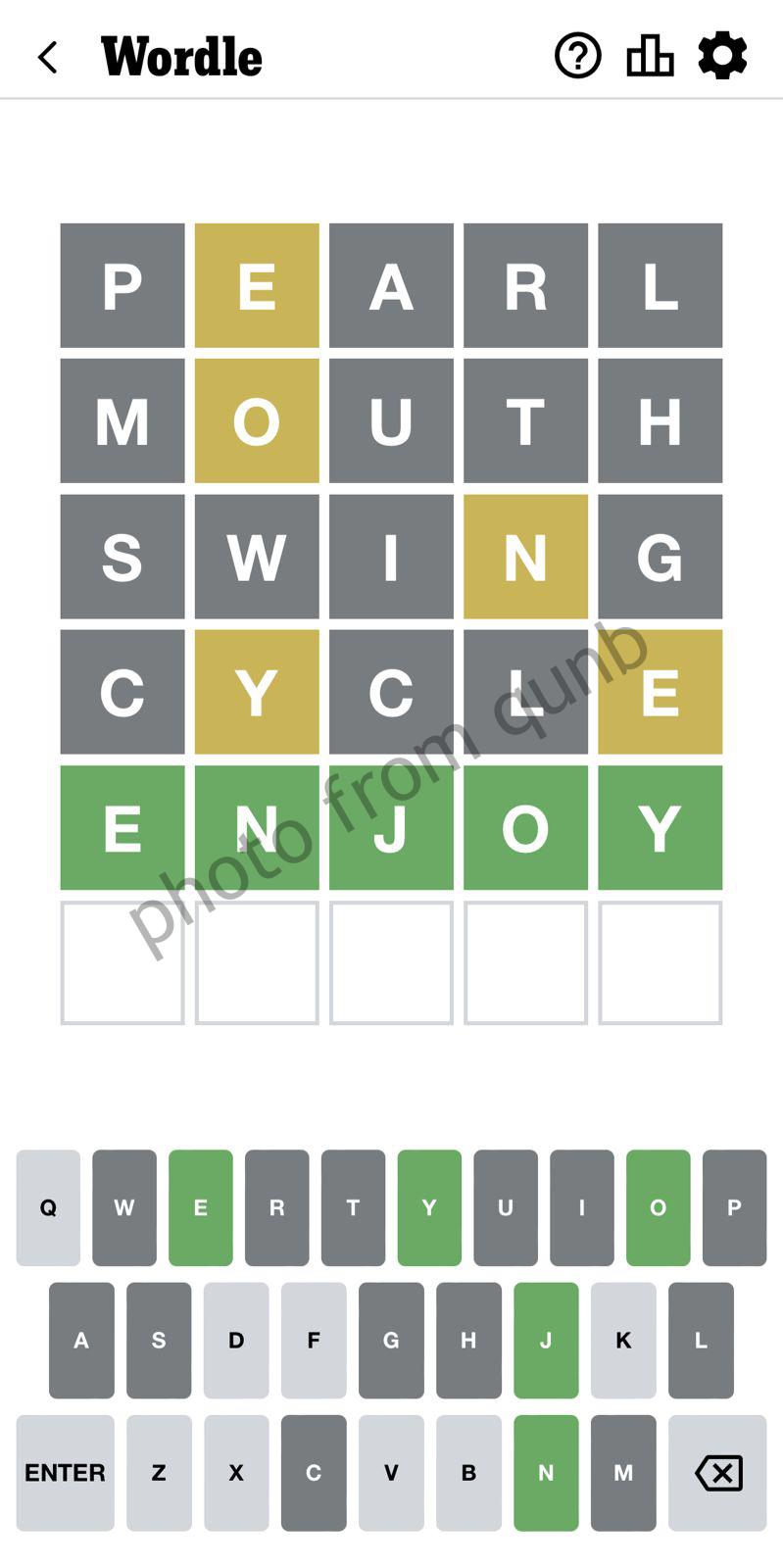
Task: Select the green O key
Action: point(658,1207)
